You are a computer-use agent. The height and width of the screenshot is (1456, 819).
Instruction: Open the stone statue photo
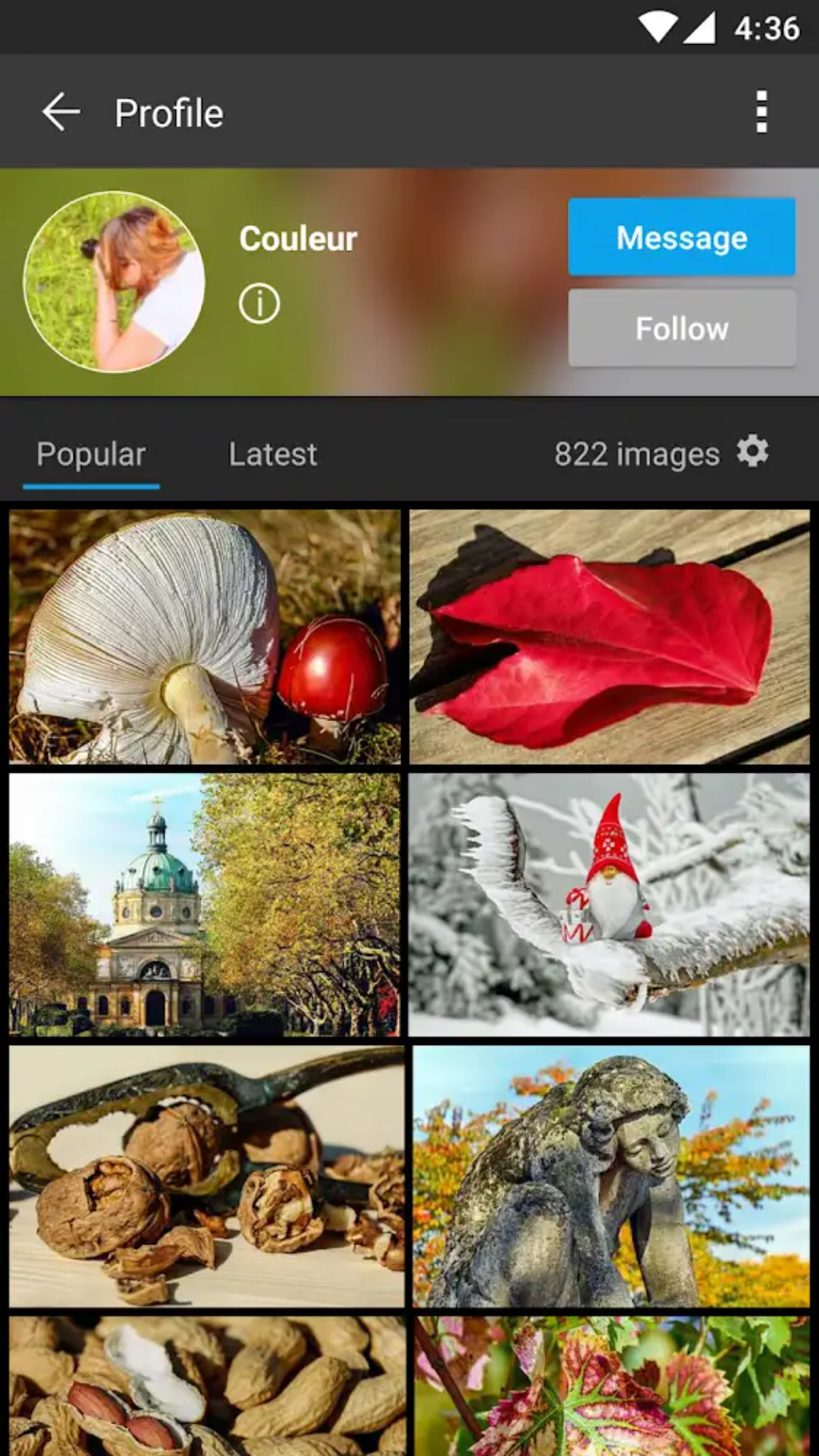click(x=611, y=1176)
